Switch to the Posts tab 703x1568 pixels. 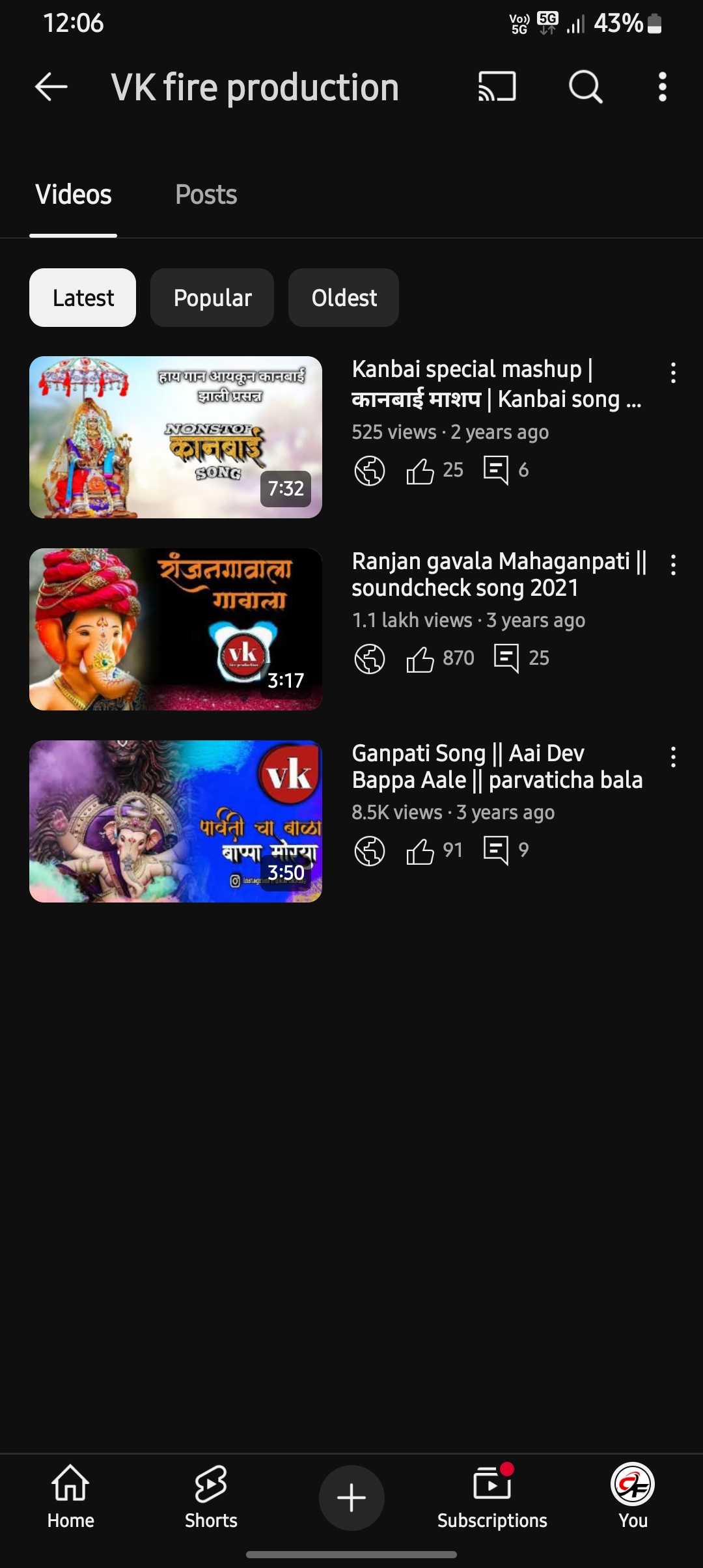pyautogui.click(x=206, y=195)
